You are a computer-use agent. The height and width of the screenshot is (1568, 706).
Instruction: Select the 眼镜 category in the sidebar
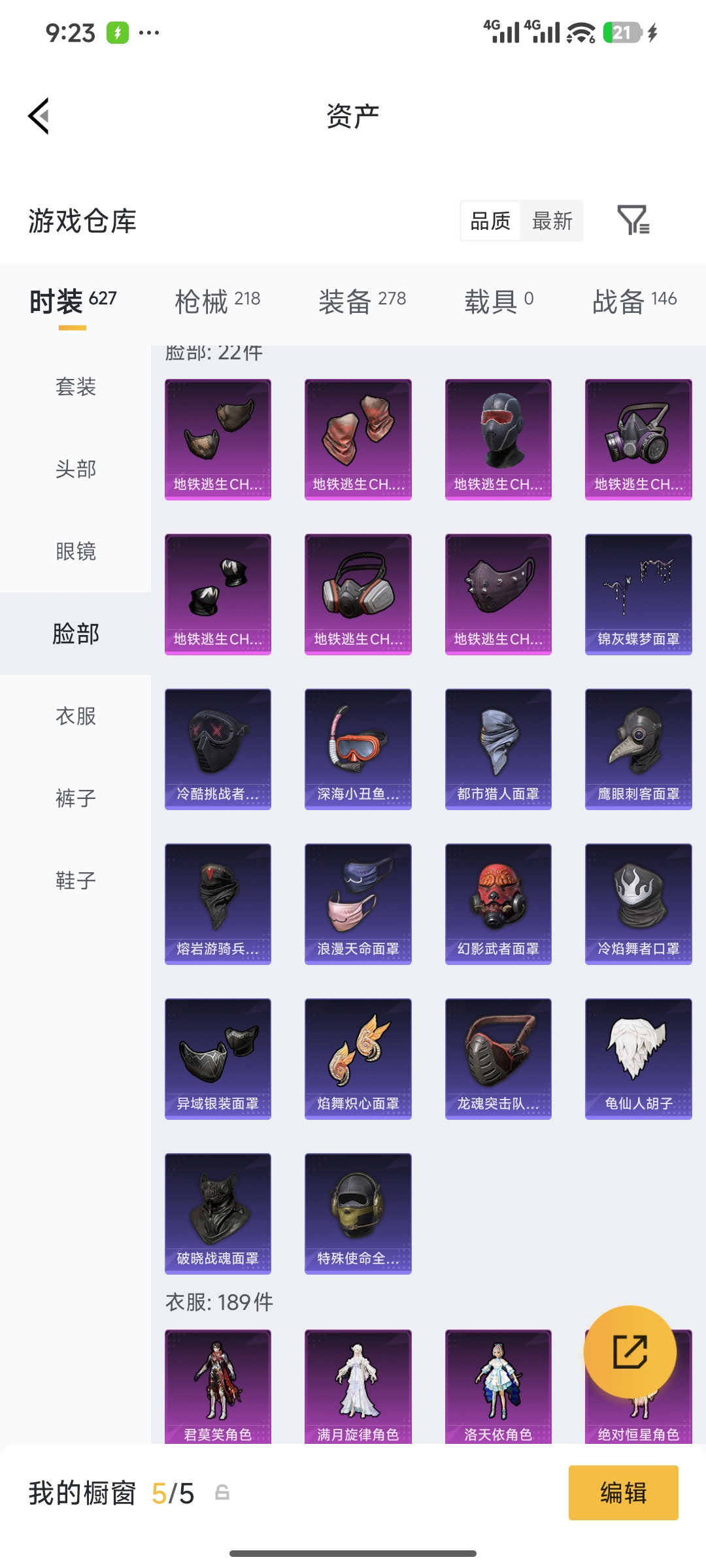coord(76,551)
